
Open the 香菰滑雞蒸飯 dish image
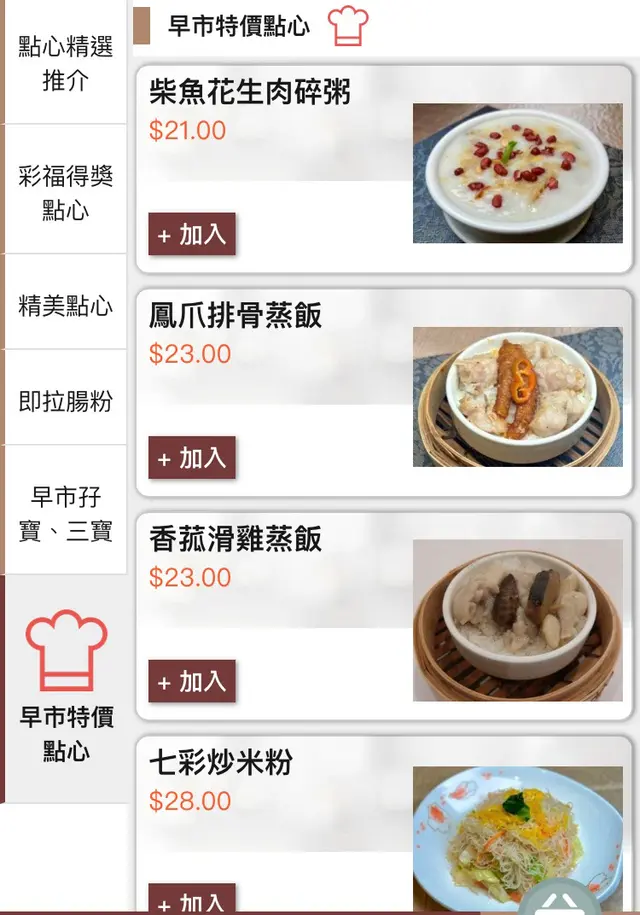coord(517,620)
